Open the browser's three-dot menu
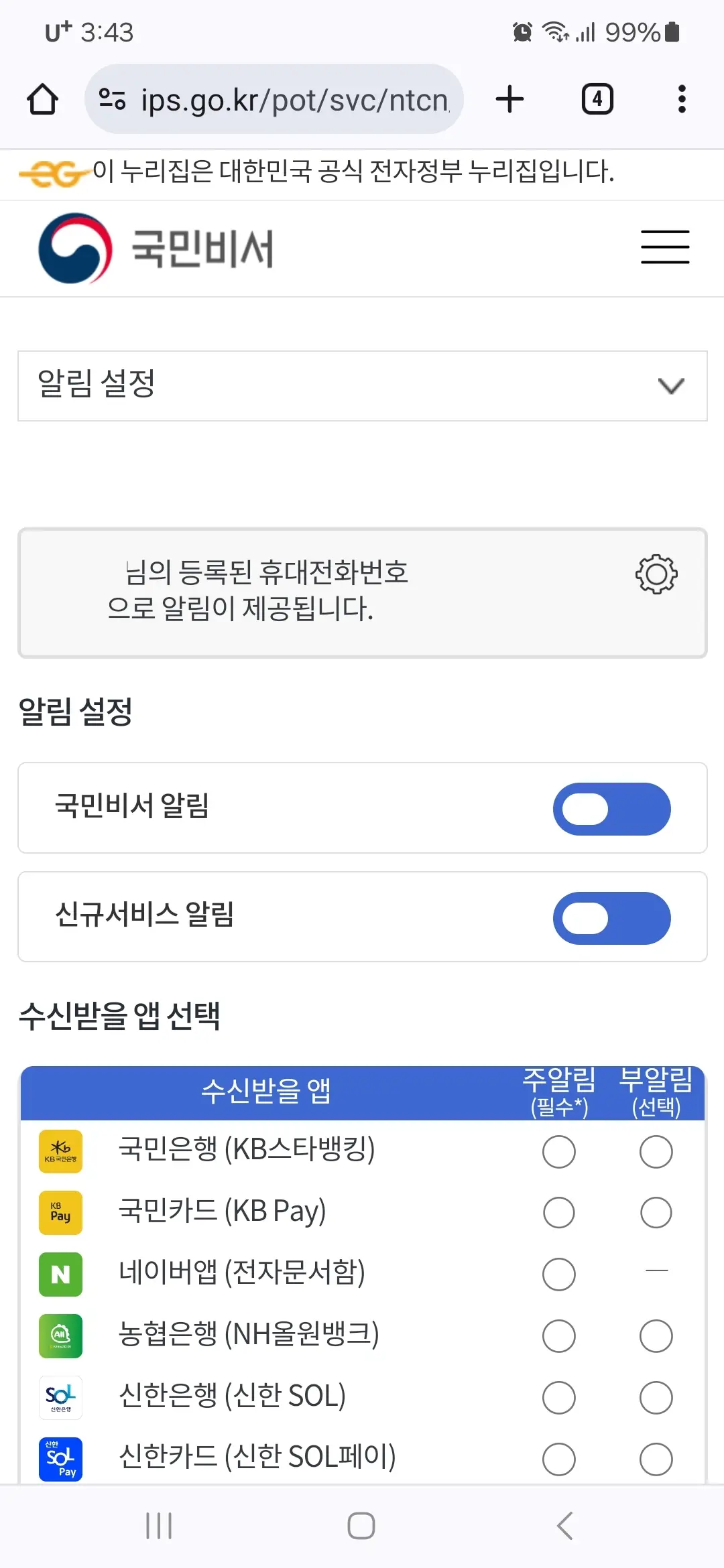 pyautogui.click(x=682, y=99)
